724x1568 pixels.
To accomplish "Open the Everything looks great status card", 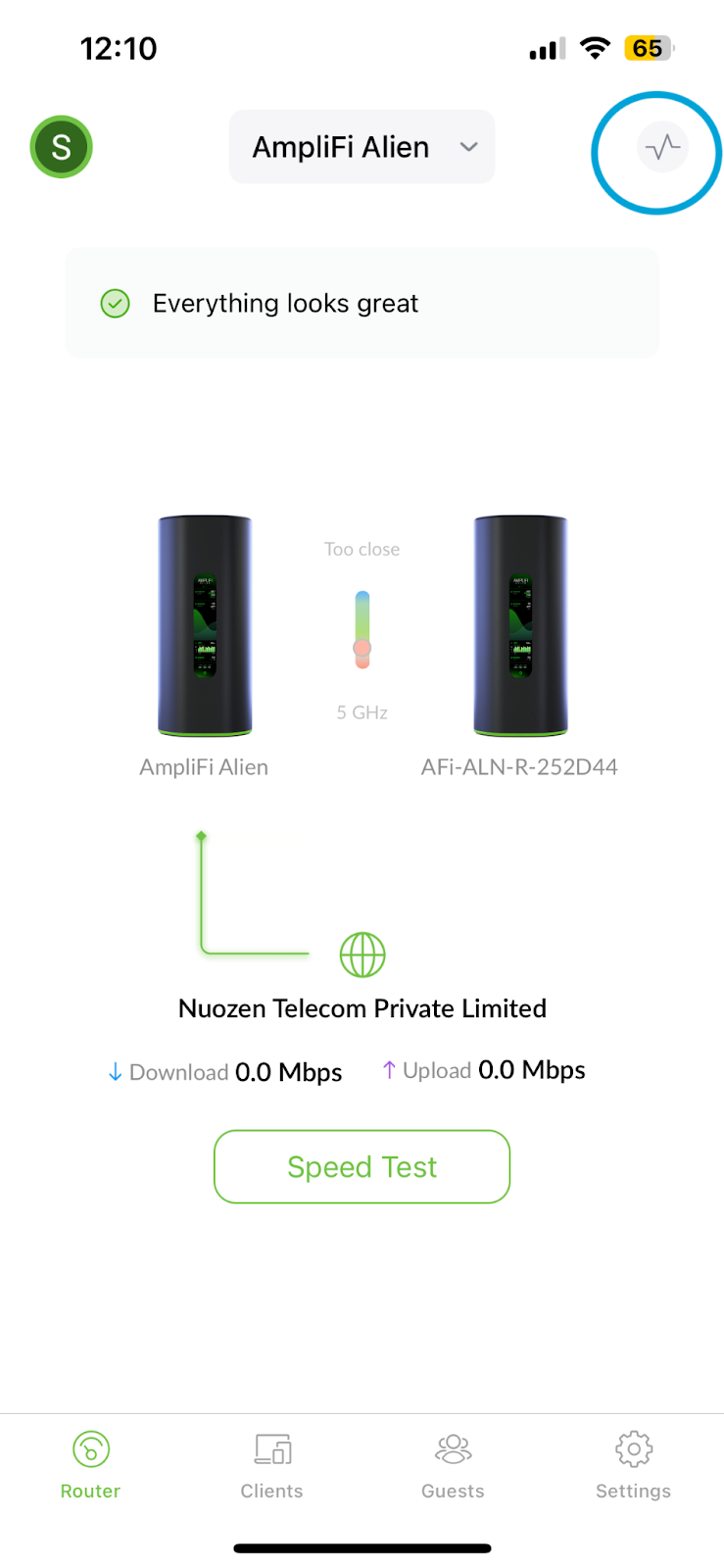I will [x=362, y=303].
